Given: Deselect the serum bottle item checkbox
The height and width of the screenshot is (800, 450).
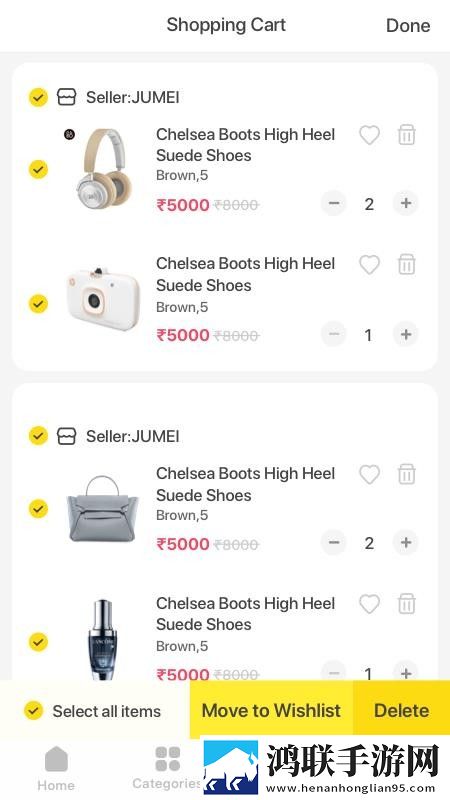Looking at the screenshot, I should [38, 641].
